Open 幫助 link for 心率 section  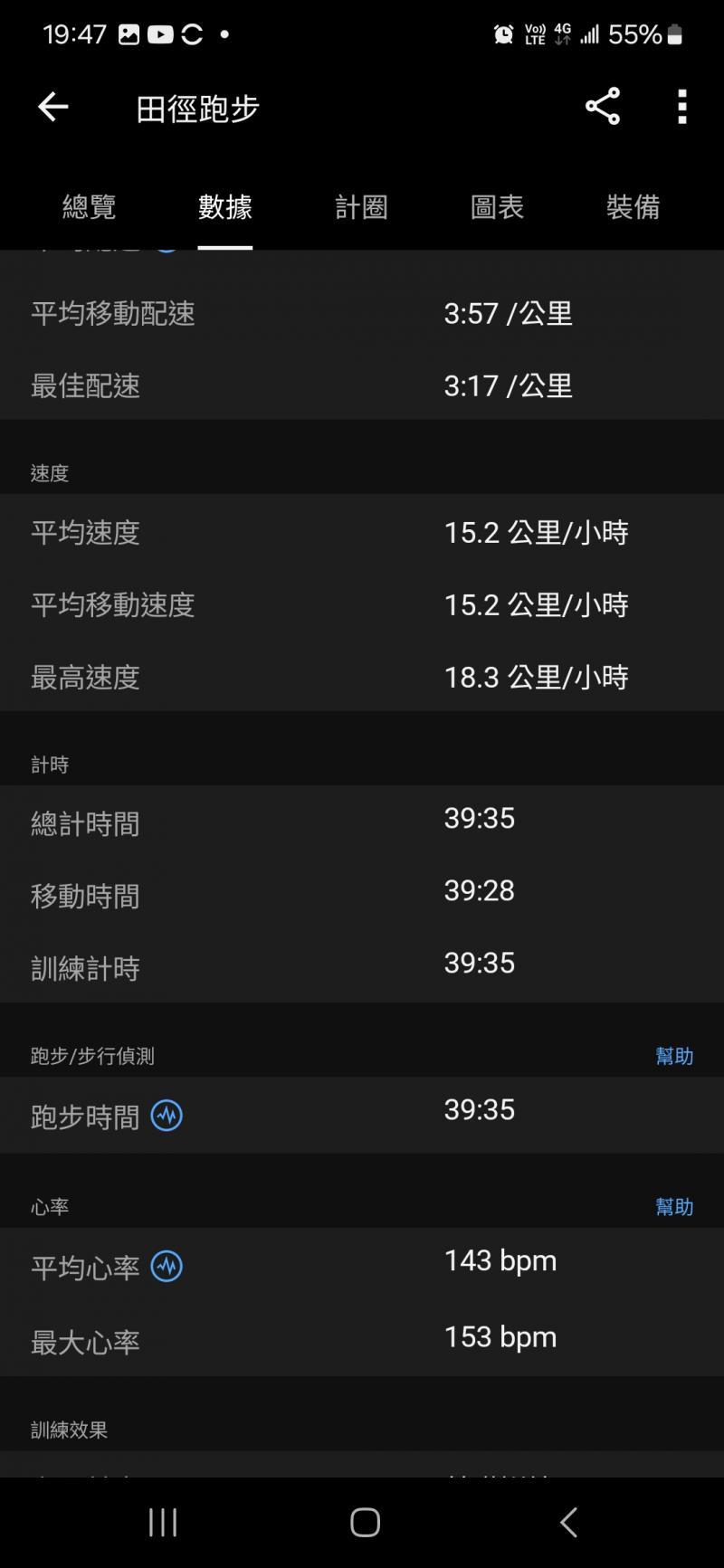[673, 1207]
